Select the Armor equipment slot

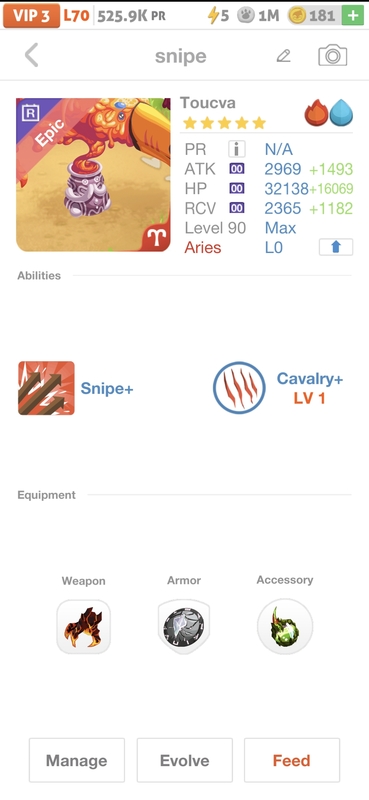pos(184,627)
